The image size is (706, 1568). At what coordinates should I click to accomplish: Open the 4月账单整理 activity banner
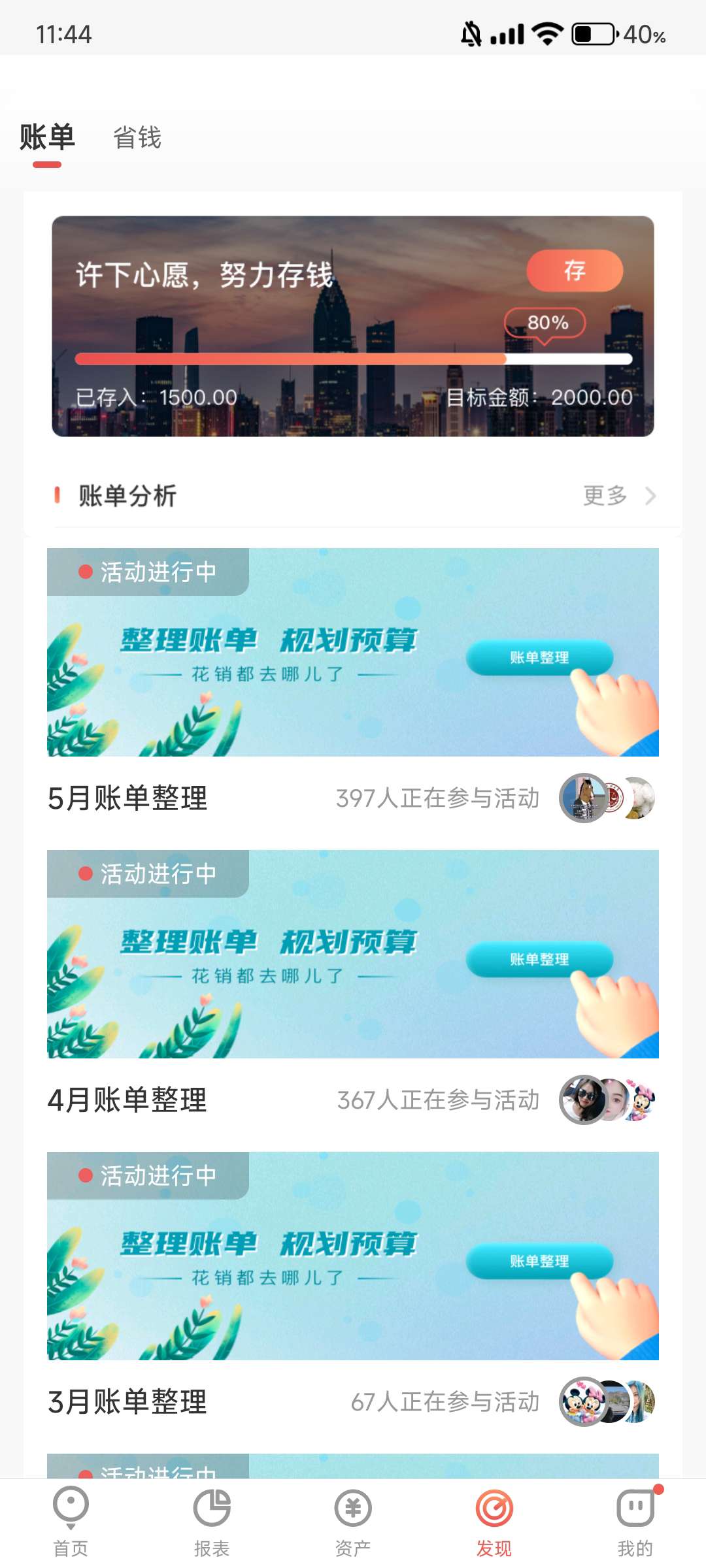point(353,954)
